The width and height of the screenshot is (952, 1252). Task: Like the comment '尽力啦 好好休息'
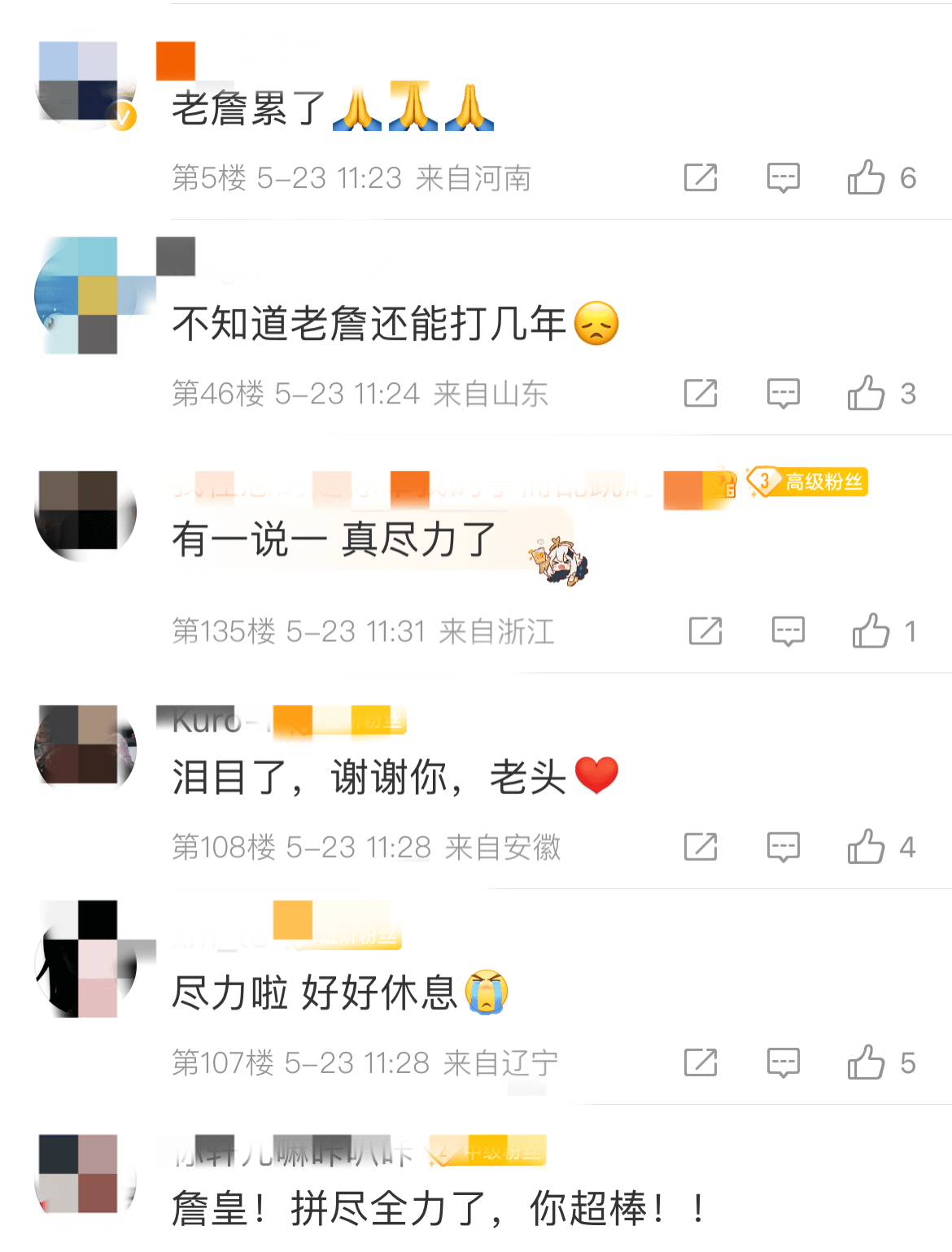tap(867, 1062)
